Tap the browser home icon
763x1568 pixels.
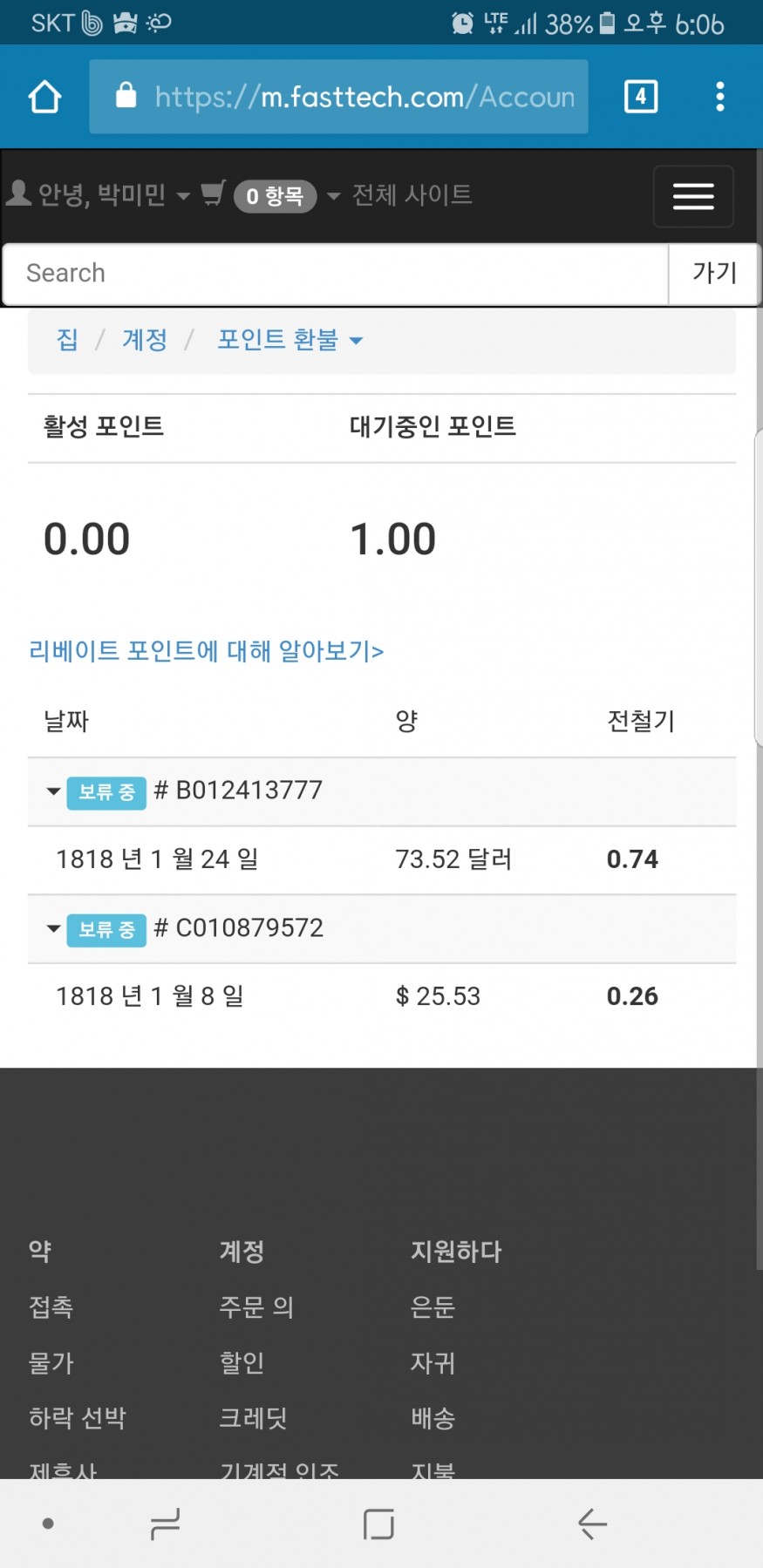point(44,97)
